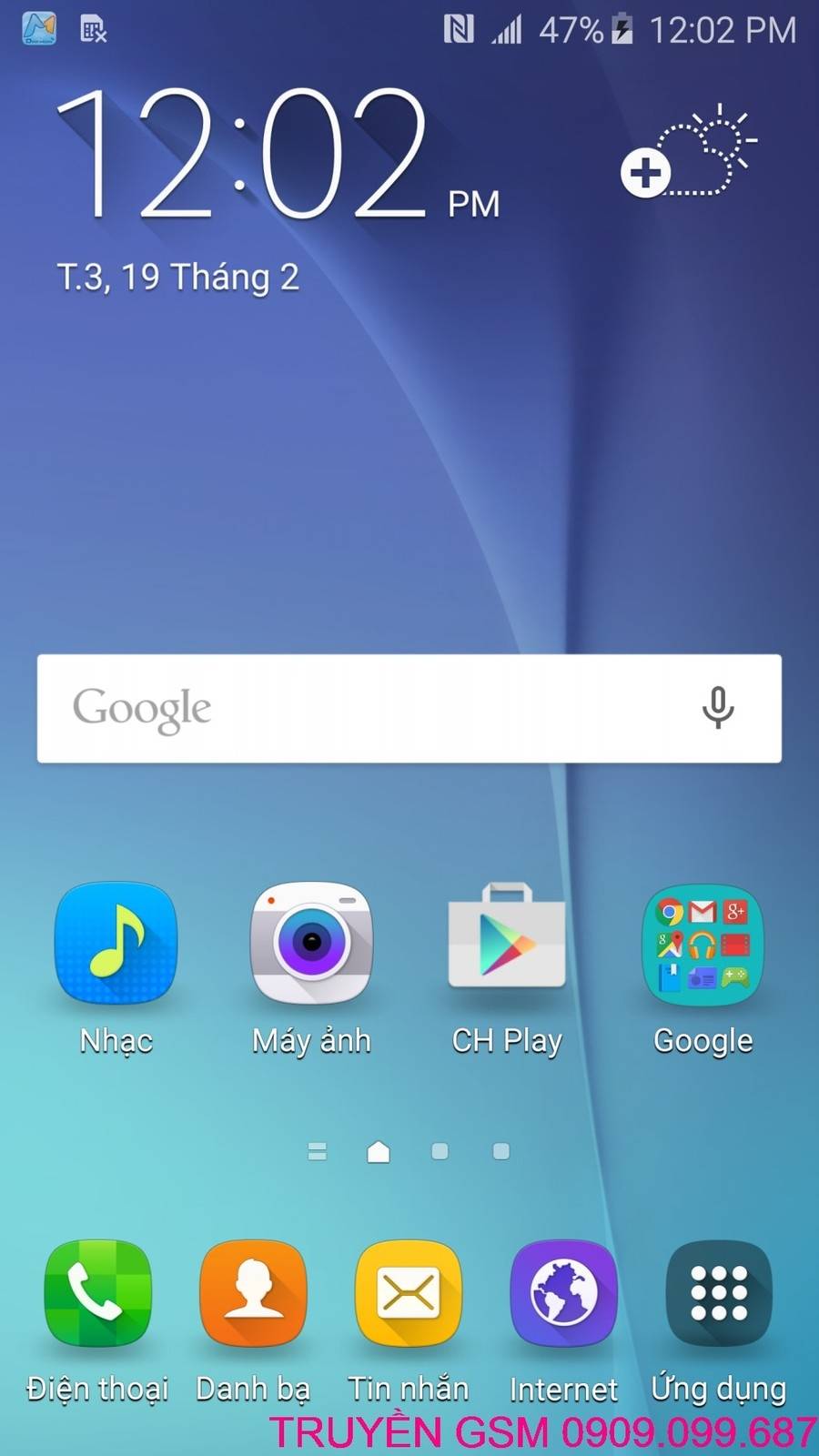The height and width of the screenshot is (1456, 819).
Task: Open Tin nhắn messages
Action: (409, 1292)
